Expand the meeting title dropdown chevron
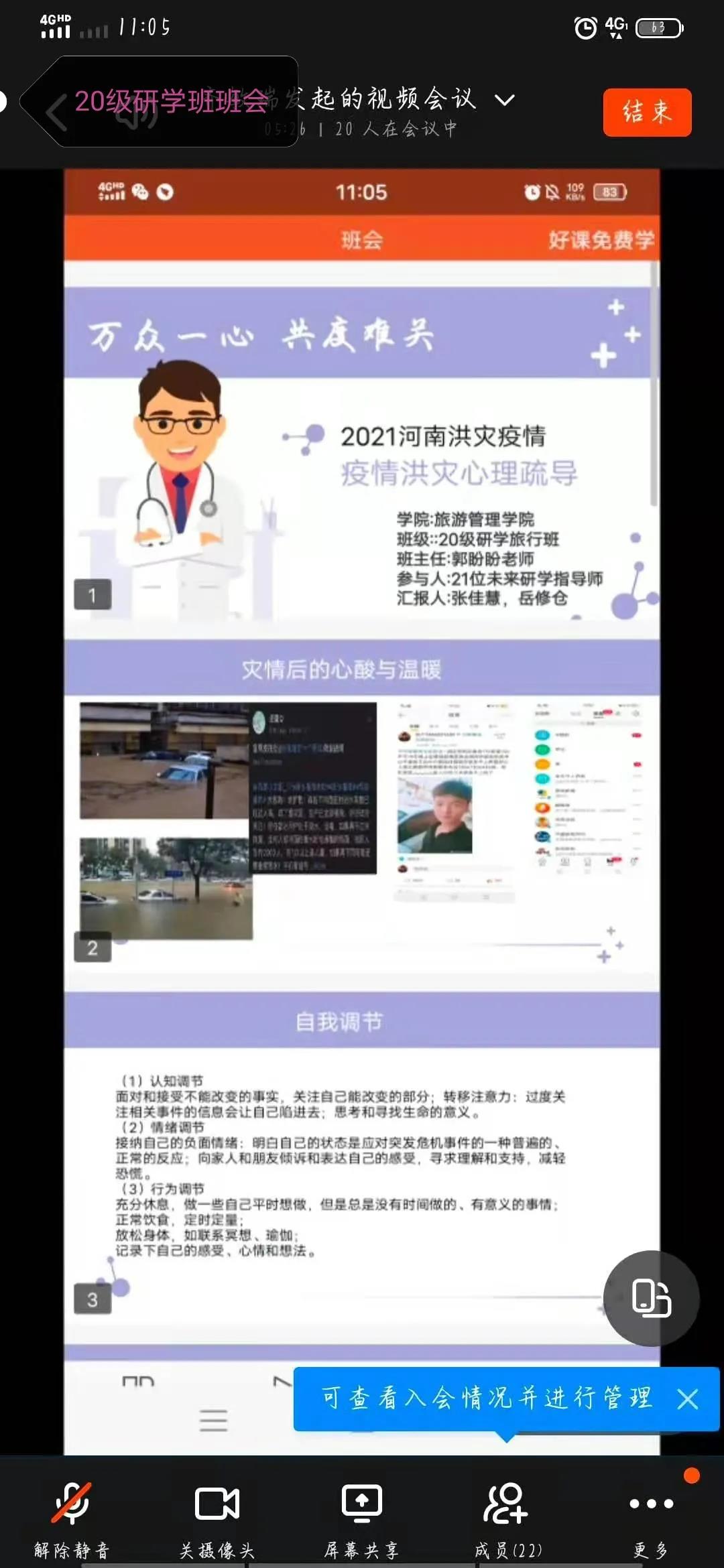The height and width of the screenshot is (1568, 724). [x=504, y=101]
